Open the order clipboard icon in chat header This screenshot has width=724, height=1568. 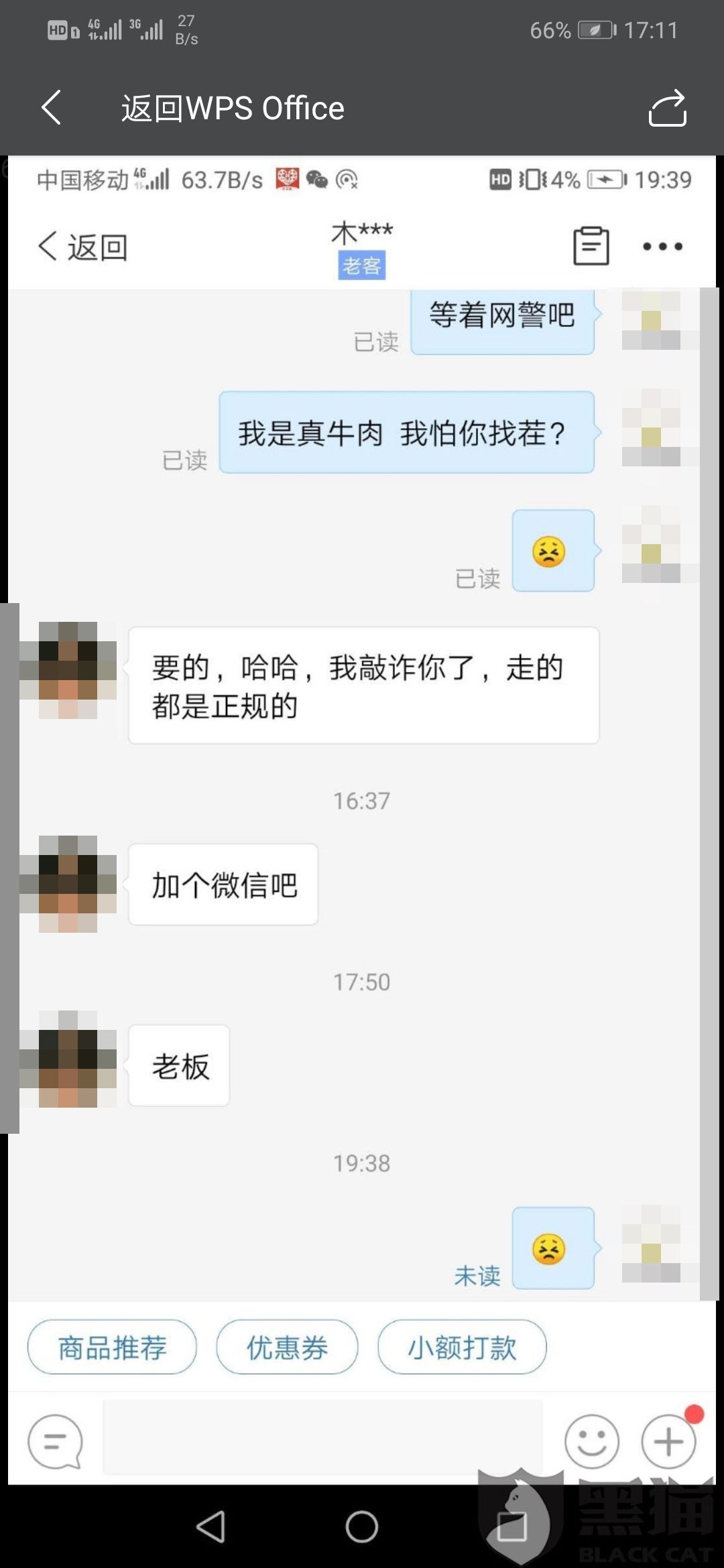590,246
